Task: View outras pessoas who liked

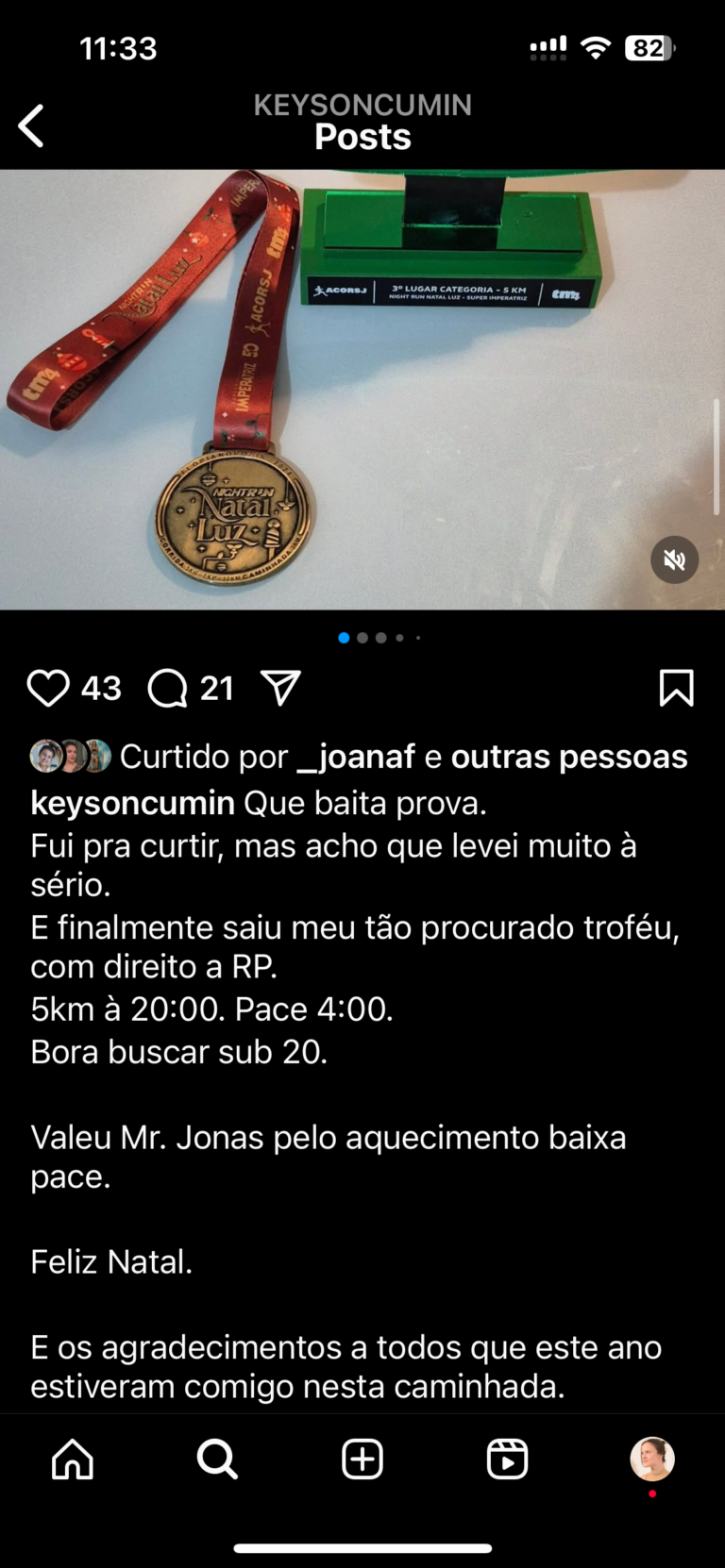Action: click(569, 757)
